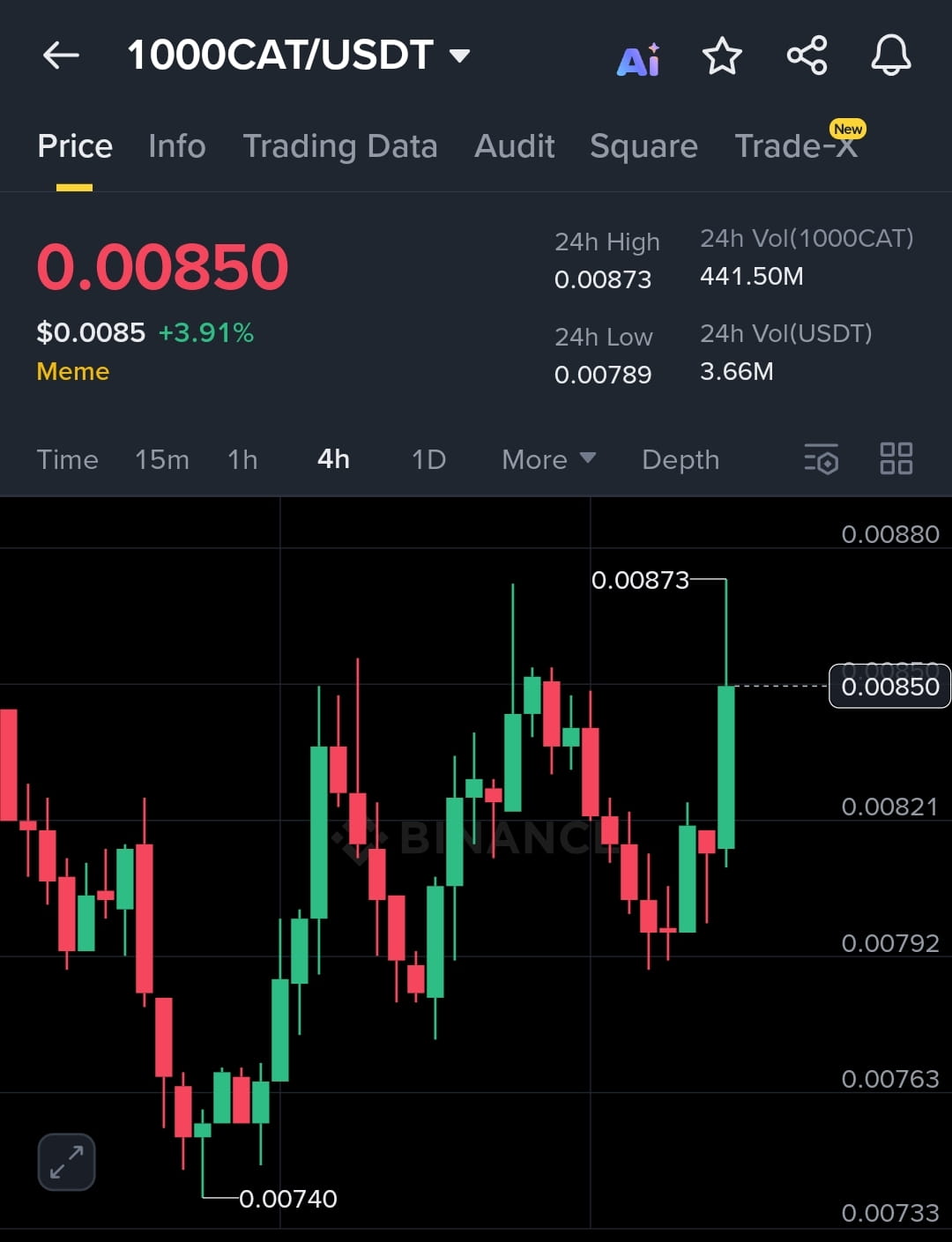Open the Trade-X tab

(x=796, y=146)
